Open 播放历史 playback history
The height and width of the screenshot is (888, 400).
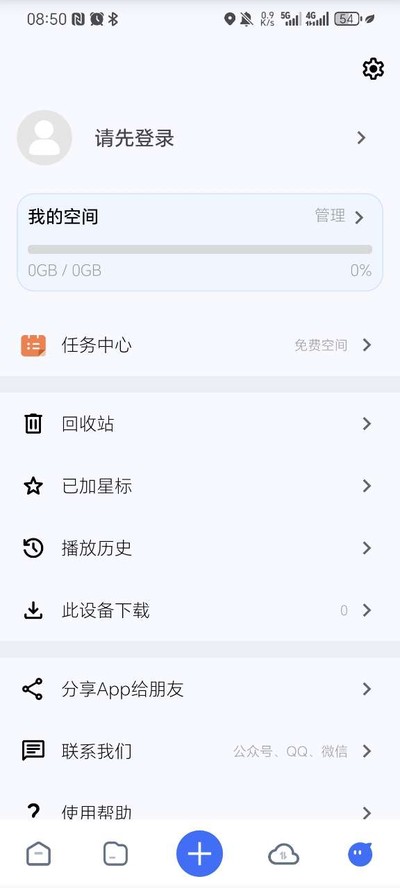200,548
